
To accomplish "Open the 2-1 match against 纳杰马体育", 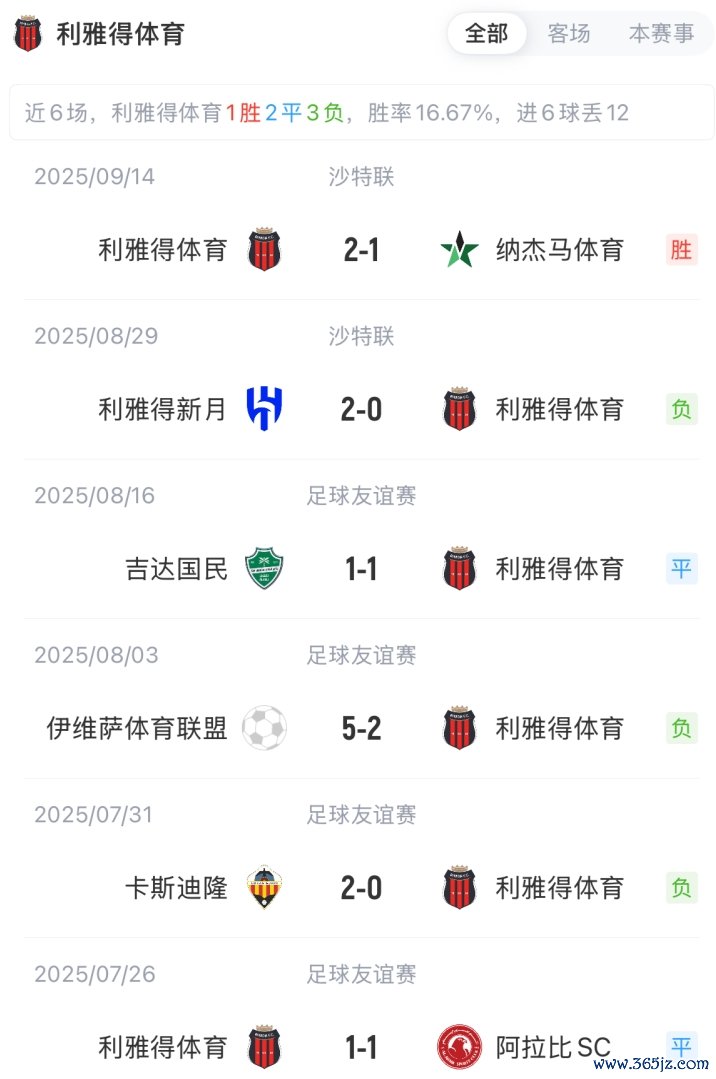I will click(361, 250).
